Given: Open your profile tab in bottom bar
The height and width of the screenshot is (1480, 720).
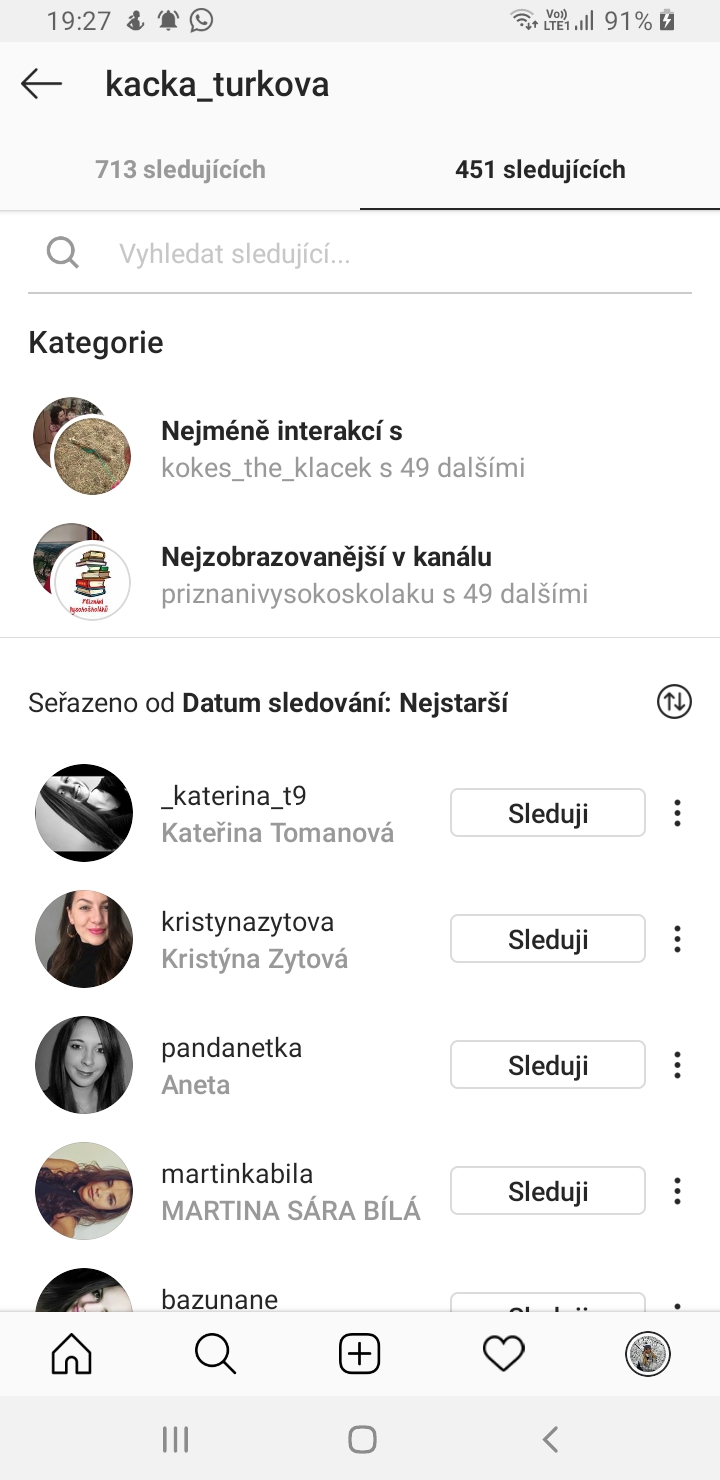Looking at the screenshot, I should (x=647, y=1355).
